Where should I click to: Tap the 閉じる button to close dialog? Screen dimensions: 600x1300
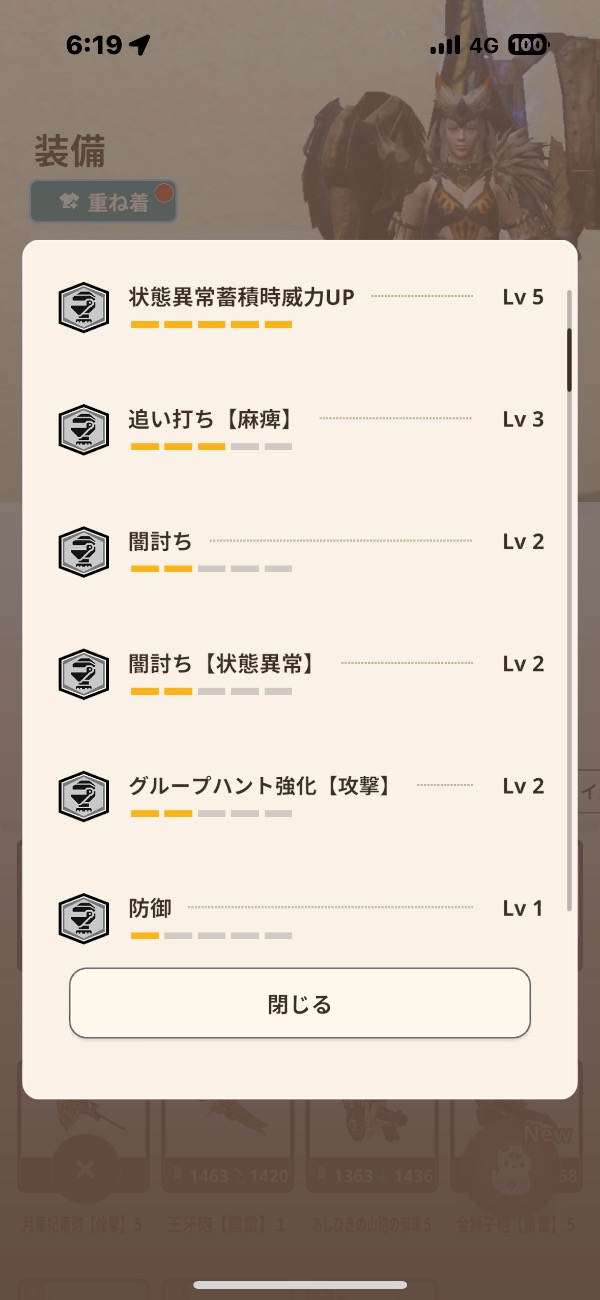(x=299, y=1003)
